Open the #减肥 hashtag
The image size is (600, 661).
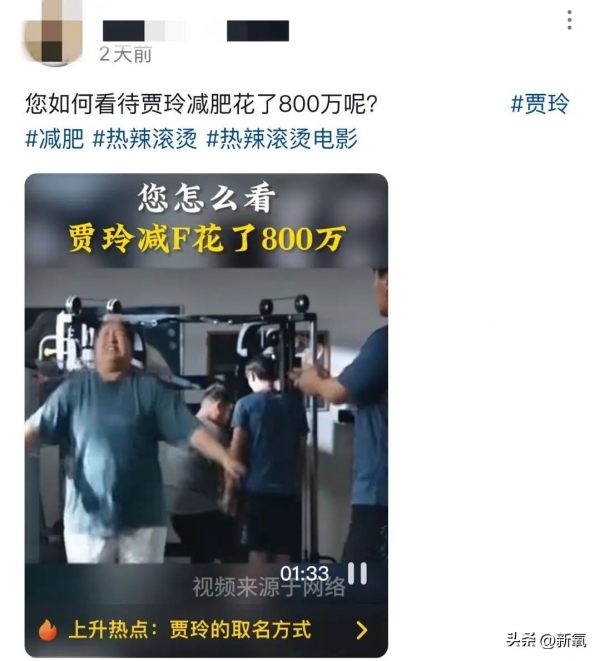53,138
